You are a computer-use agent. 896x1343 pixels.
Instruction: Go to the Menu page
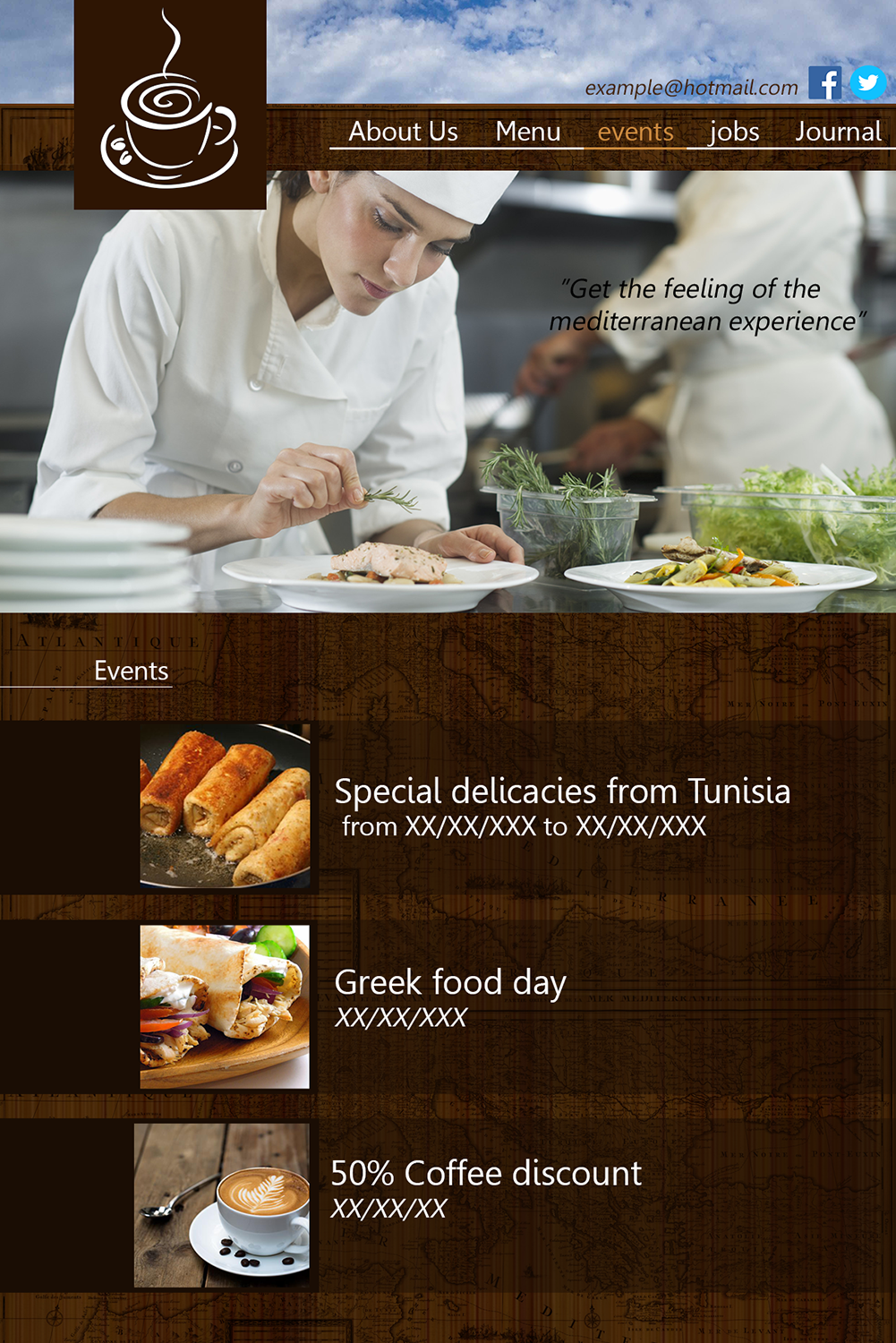point(528,132)
